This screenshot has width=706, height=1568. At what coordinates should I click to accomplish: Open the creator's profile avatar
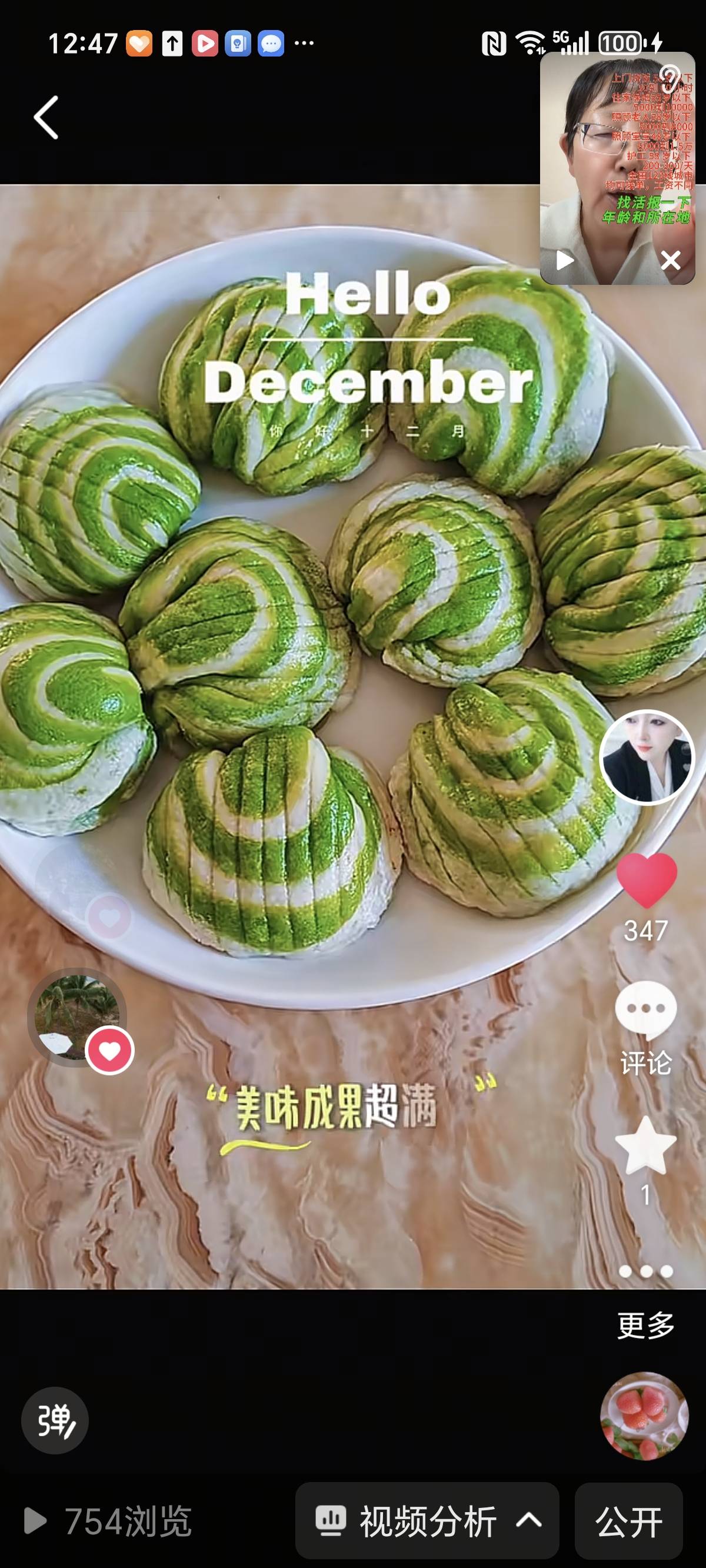(x=647, y=756)
